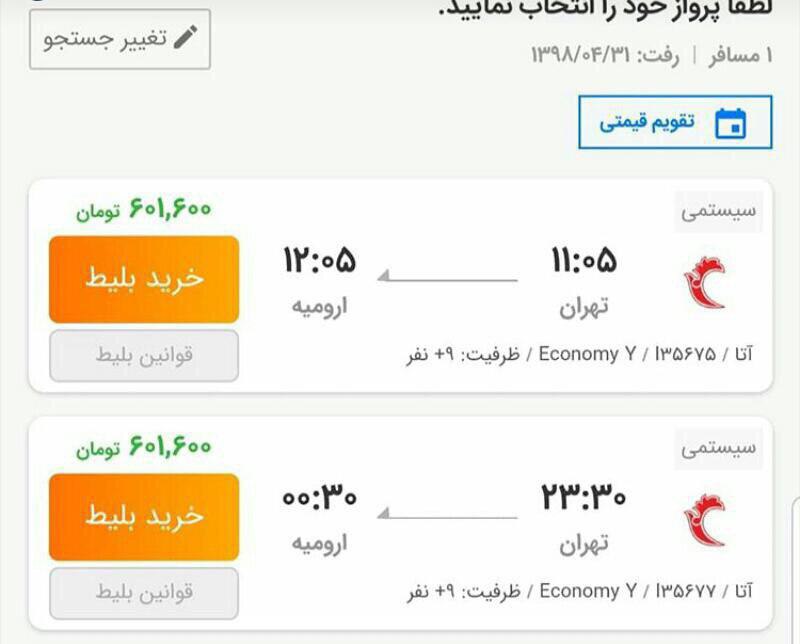View ticket rules for the 23:30 flight
The image size is (800, 644).
click(144, 592)
